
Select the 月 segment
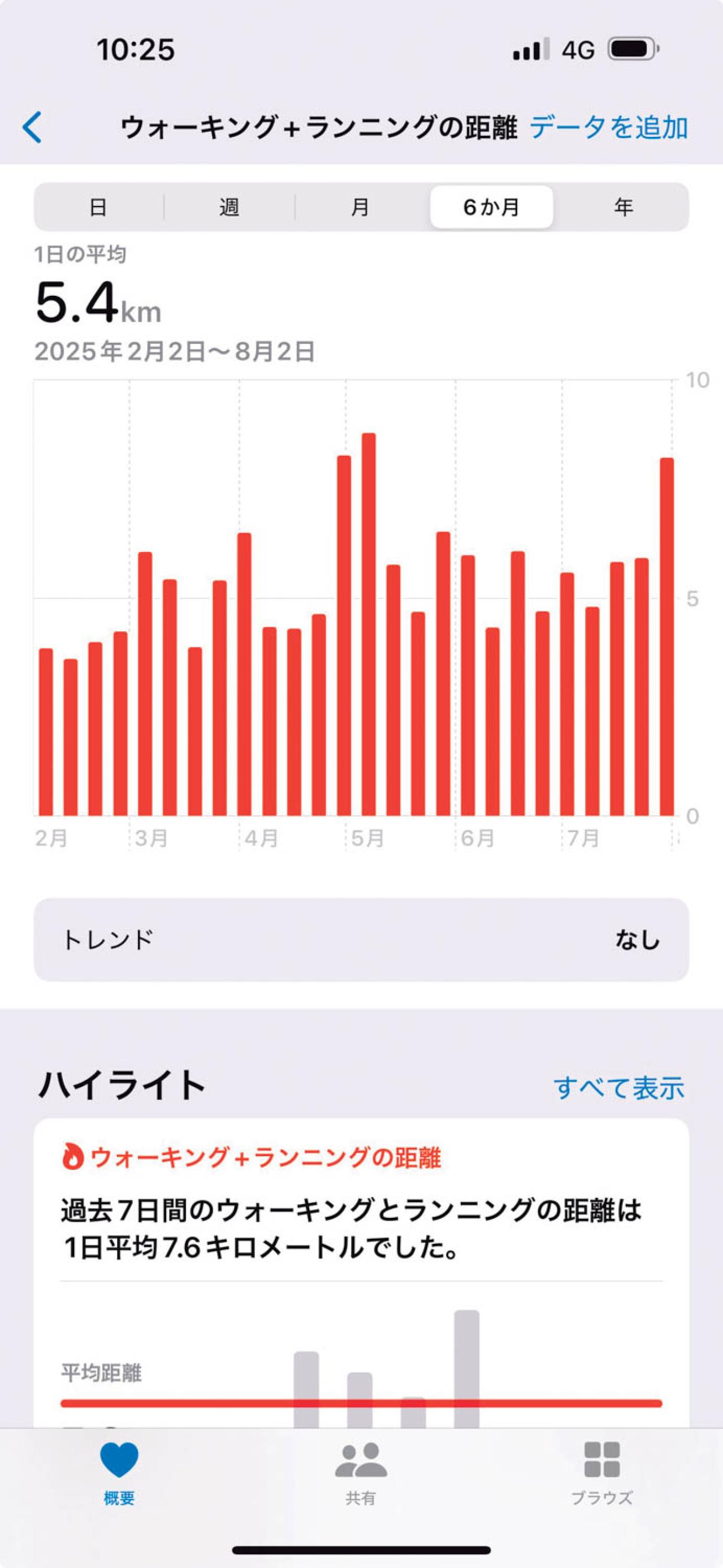click(x=361, y=206)
